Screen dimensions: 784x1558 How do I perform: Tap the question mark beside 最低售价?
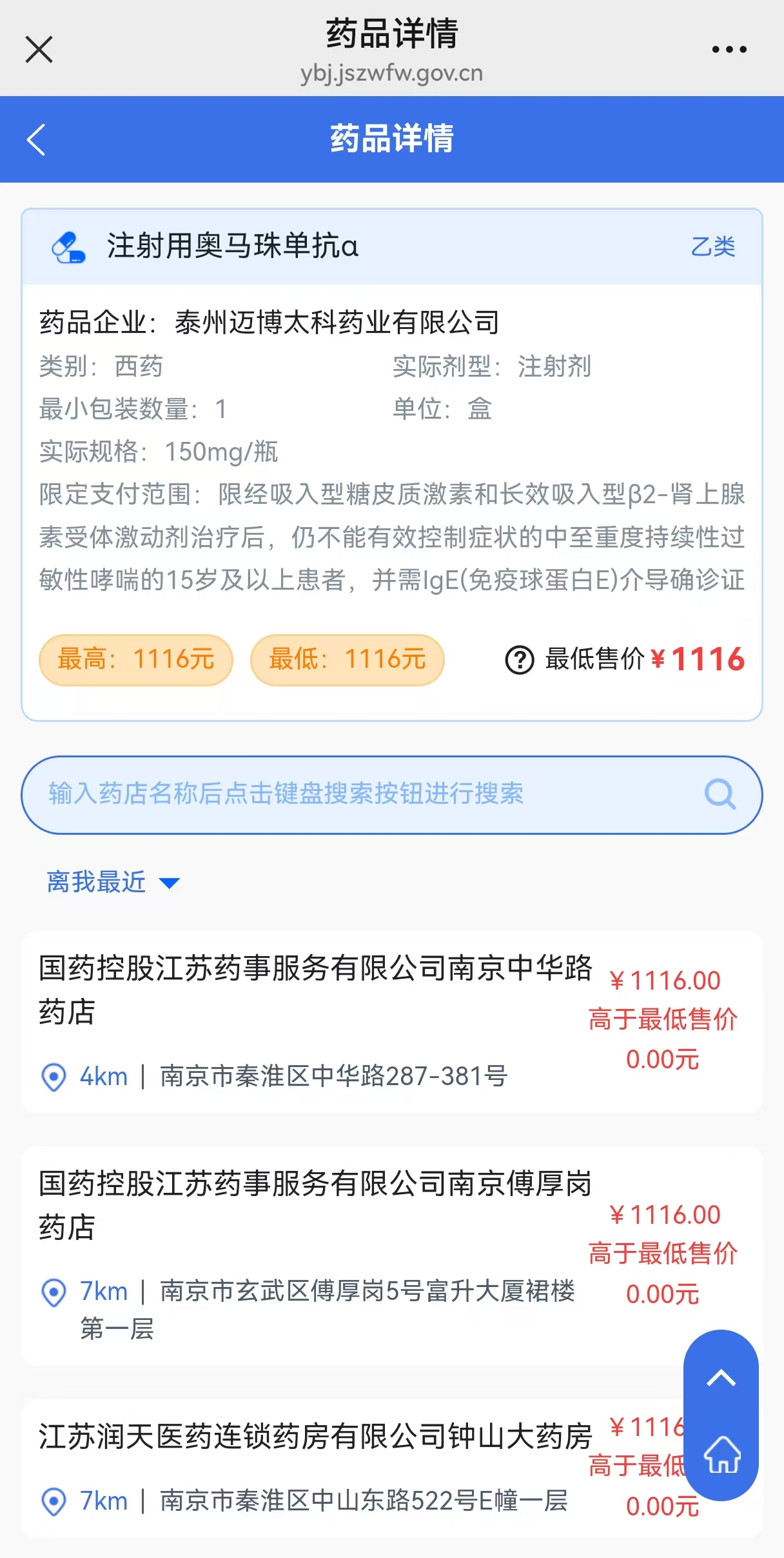click(520, 660)
